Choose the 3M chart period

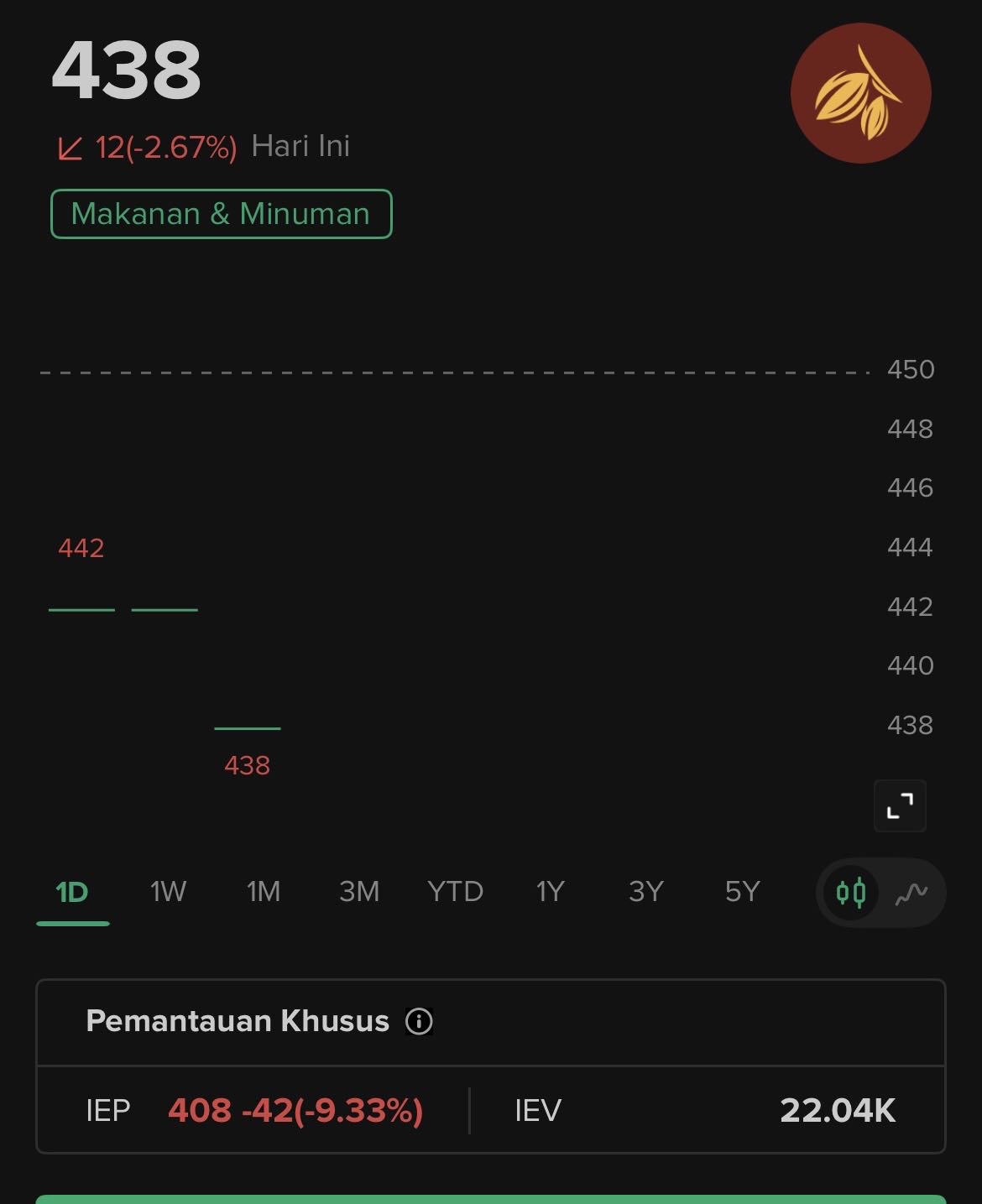[x=359, y=892]
